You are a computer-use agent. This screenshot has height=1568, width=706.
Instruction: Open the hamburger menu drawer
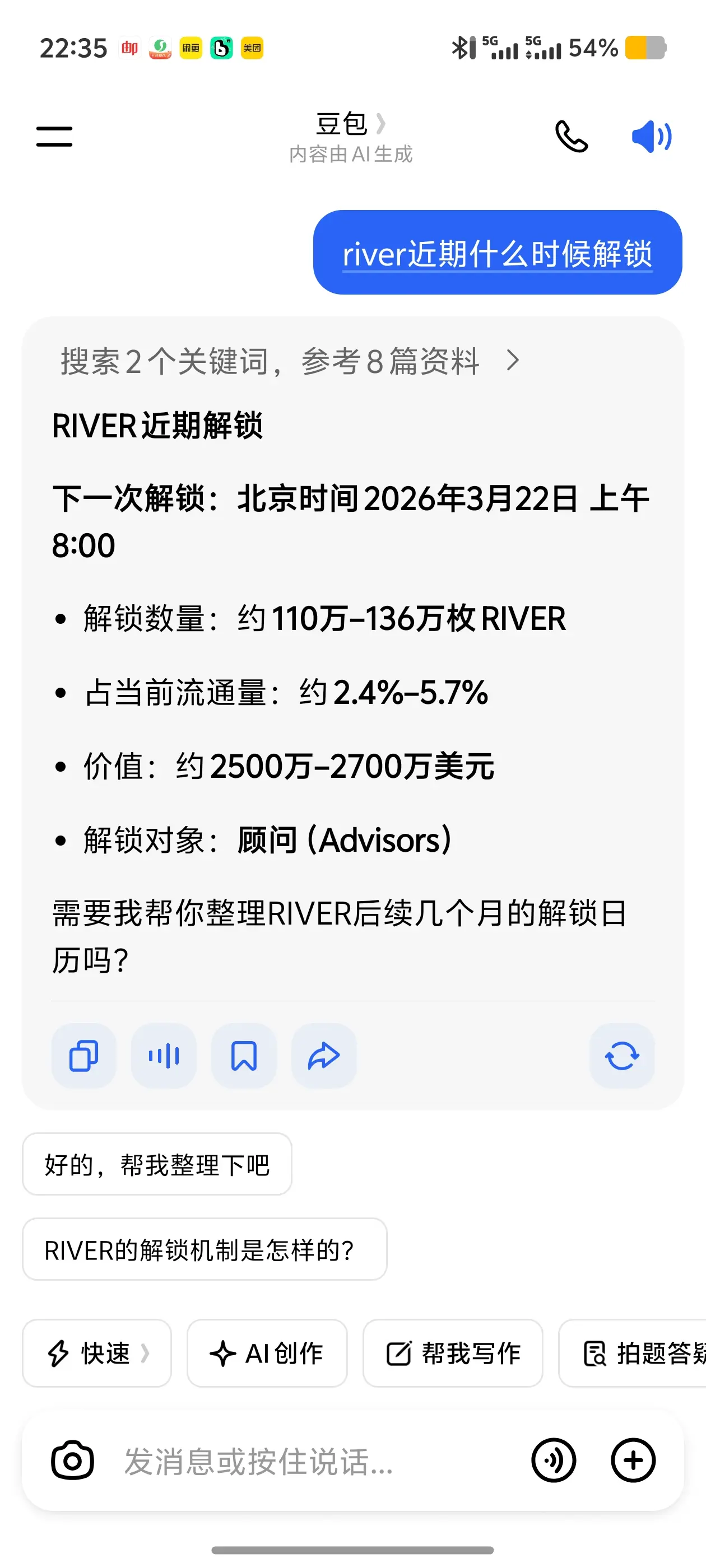(x=54, y=136)
